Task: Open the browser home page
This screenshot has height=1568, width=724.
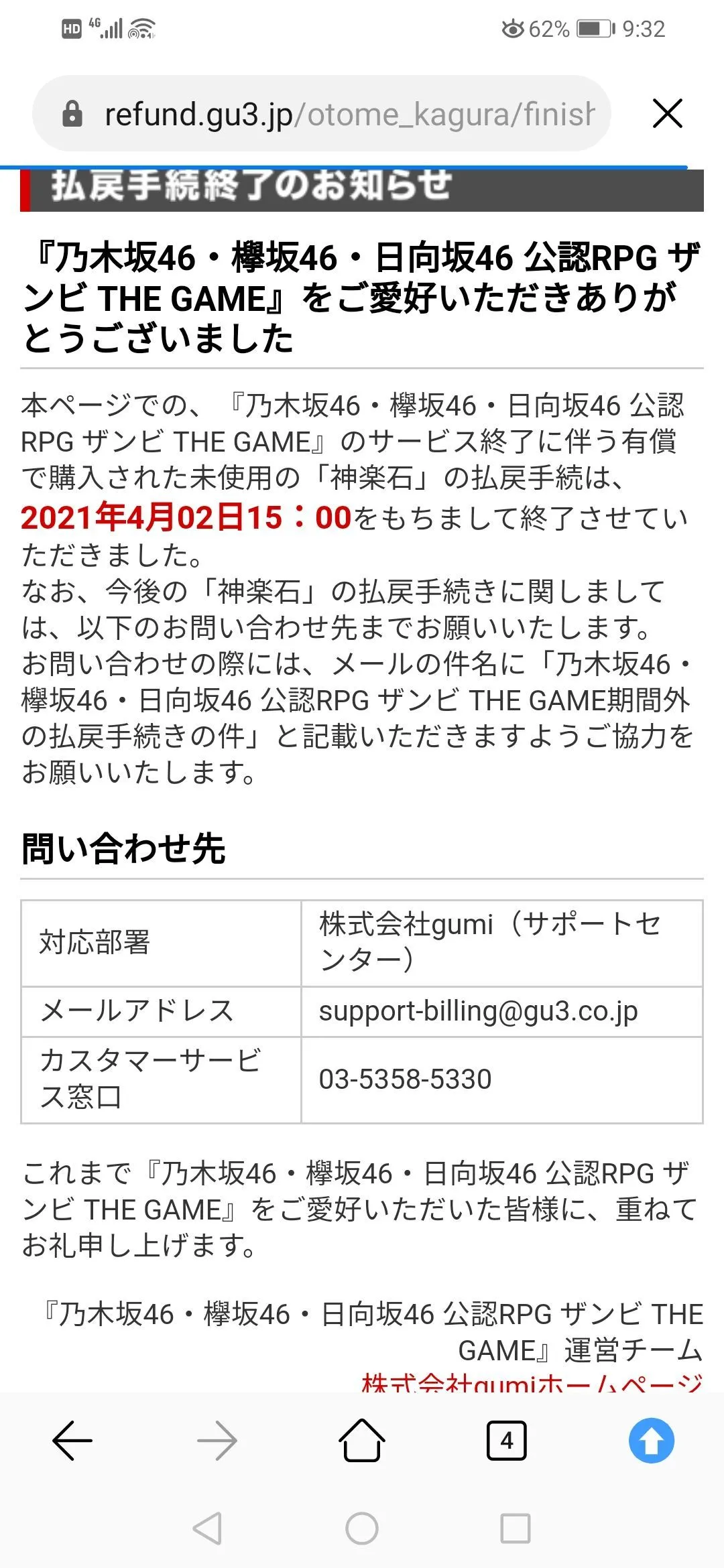Action: [x=362, y=1440]
